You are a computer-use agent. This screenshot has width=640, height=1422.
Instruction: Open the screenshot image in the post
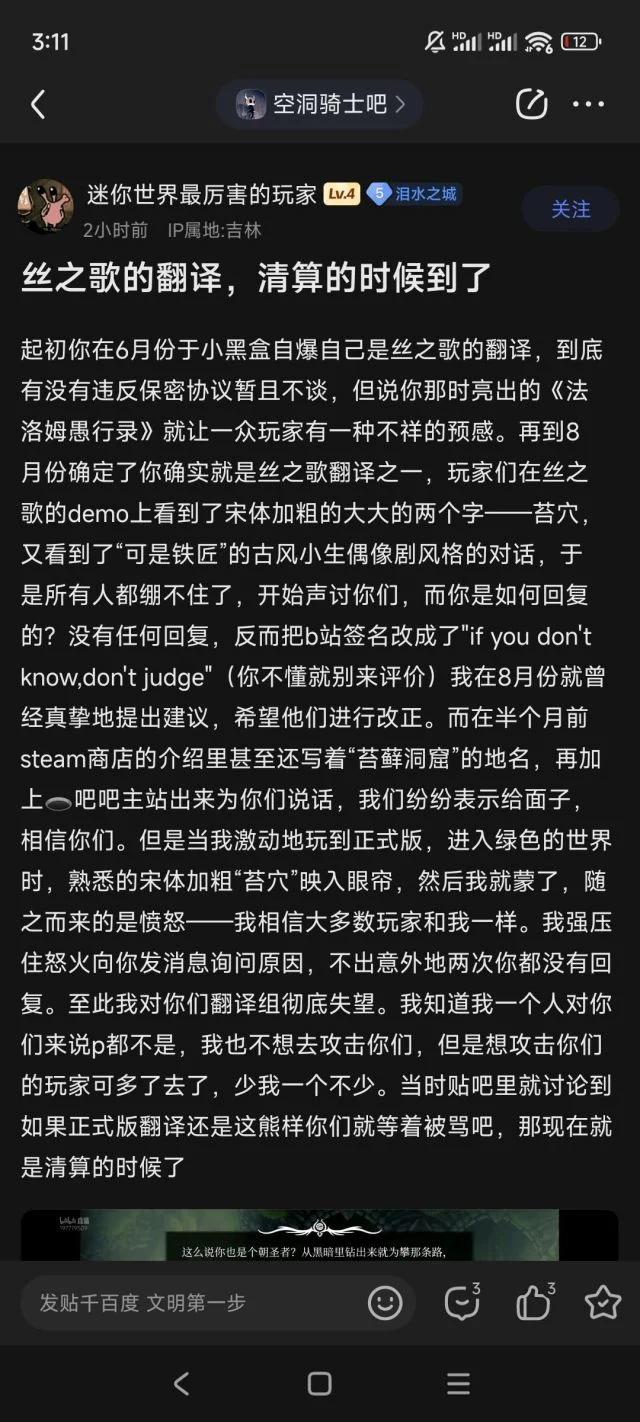click(x=320, y=1235)
